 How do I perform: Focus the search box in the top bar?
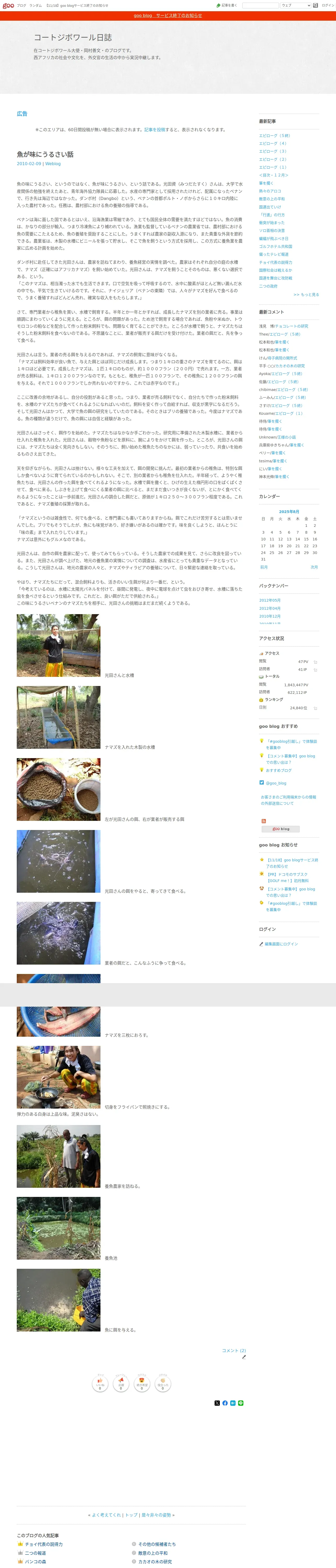[x=260, y=5]
